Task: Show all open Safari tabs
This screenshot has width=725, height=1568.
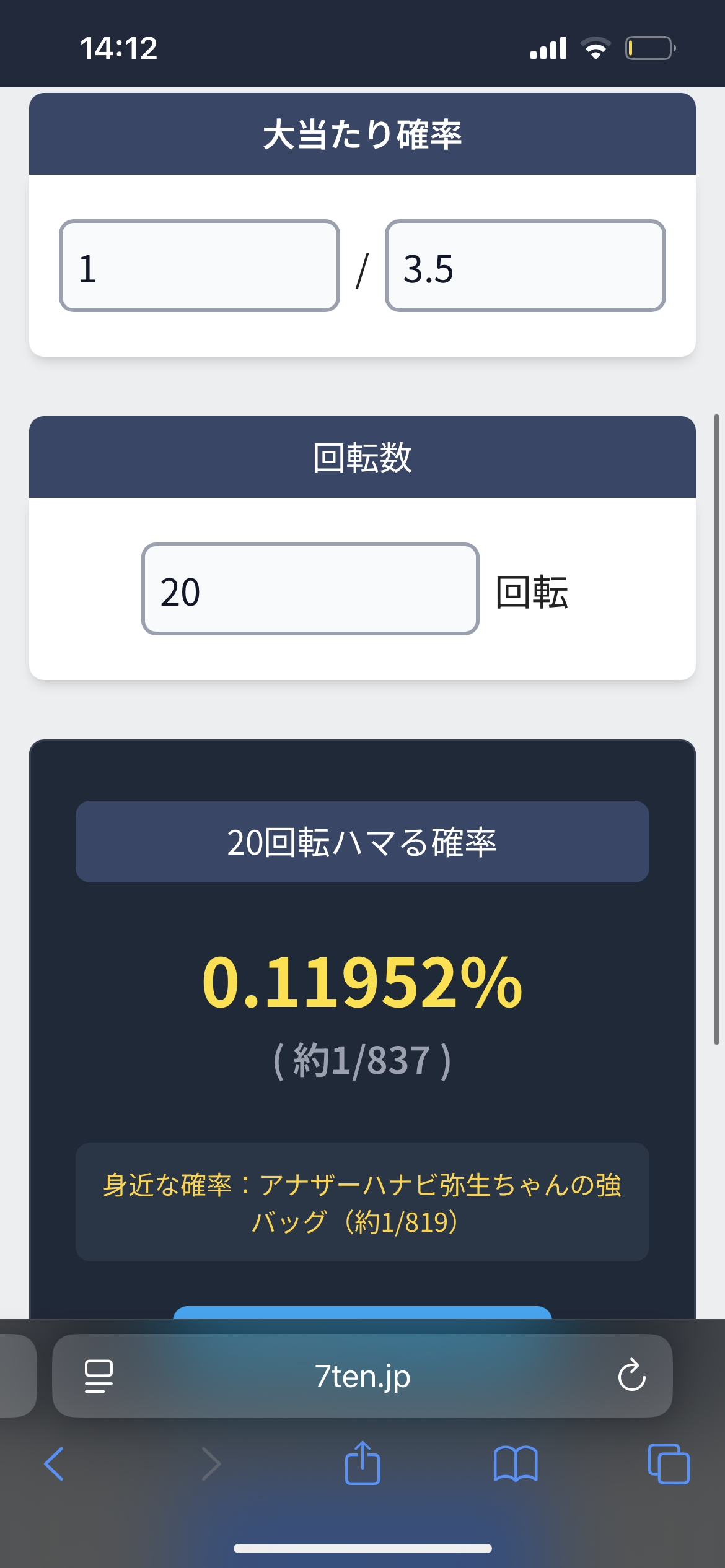Action: [668, 1464]
